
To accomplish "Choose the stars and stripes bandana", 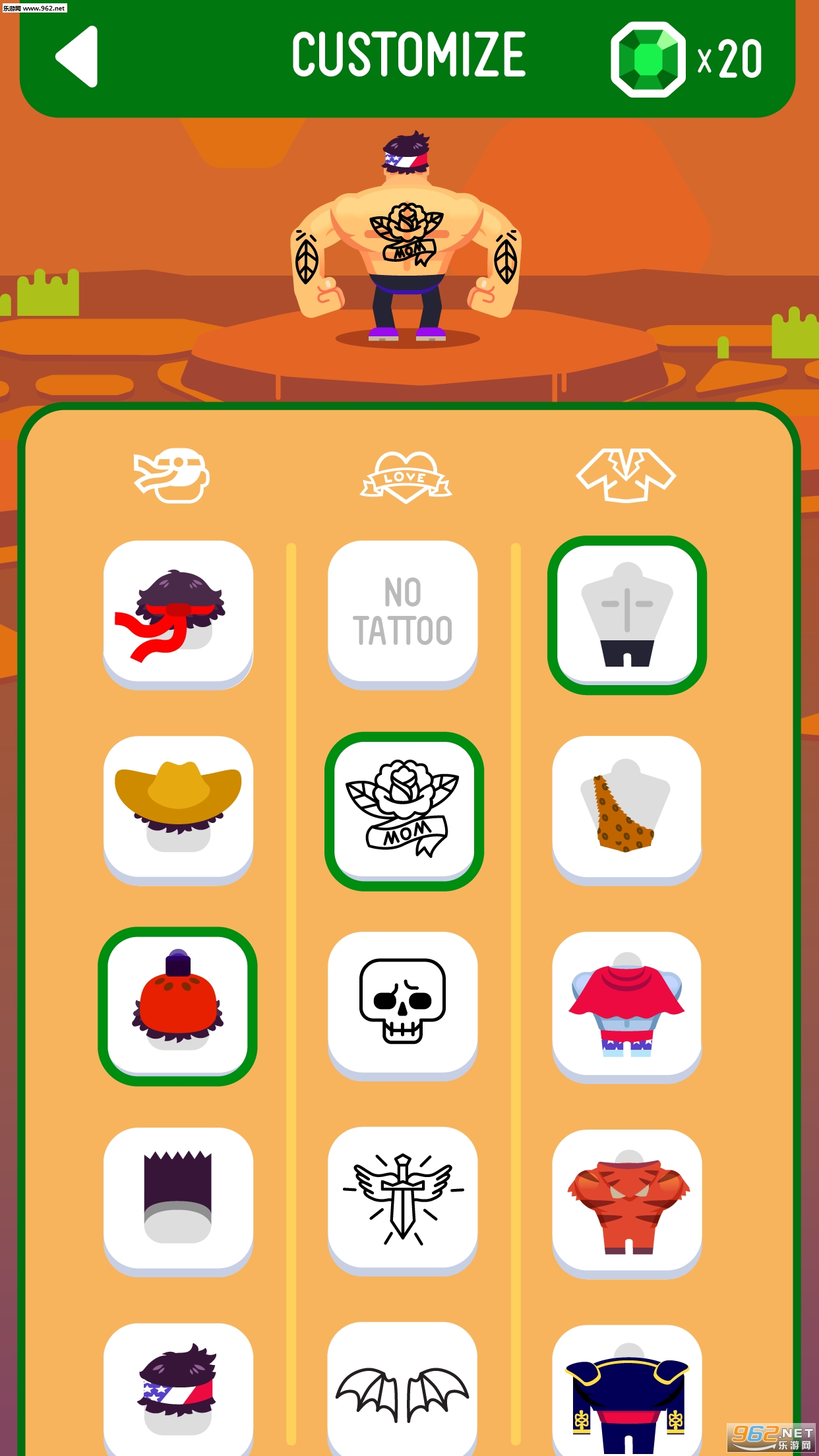I will pos(178,1389).
